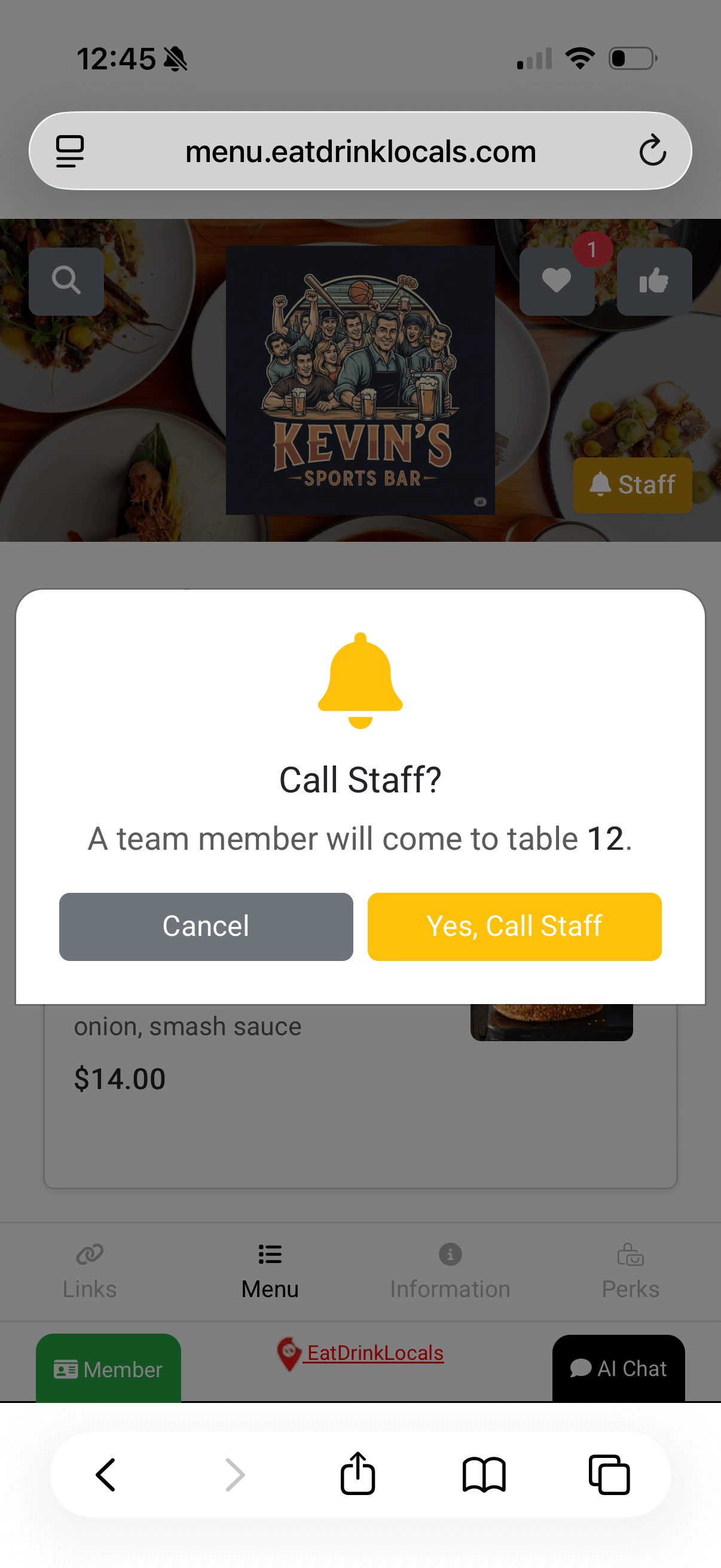721x1568 pixels.
Task: Show open browser tabs
Action: [x=610, y=1474]
